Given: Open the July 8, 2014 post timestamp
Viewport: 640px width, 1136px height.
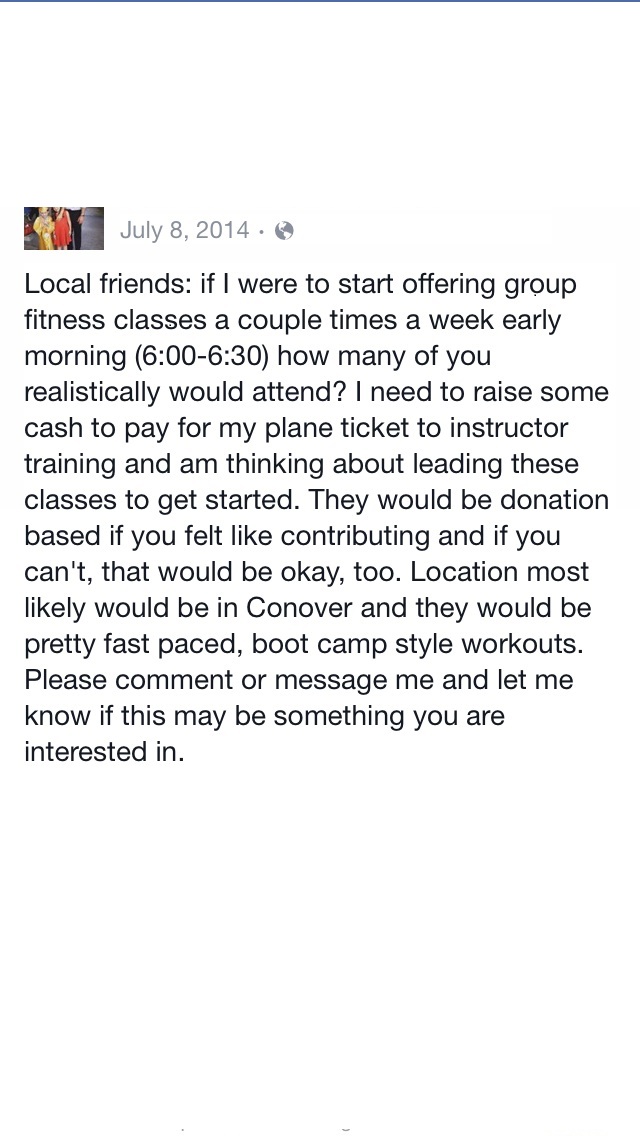Looking at the screenshot, I should pos(184,230).
